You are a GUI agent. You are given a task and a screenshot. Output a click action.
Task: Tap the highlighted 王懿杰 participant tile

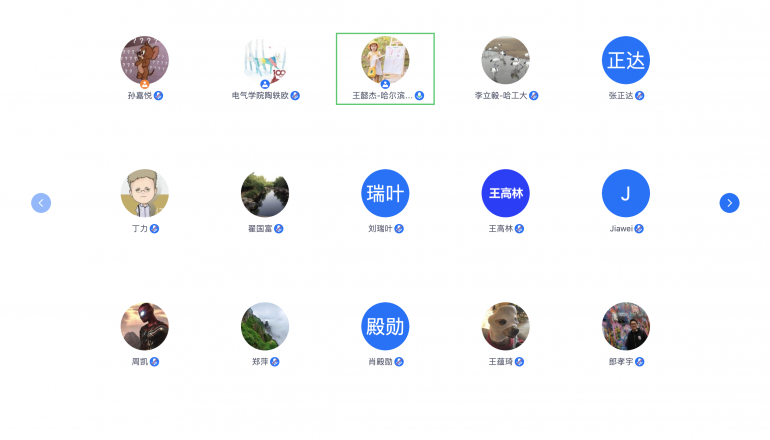pos(385,61)
